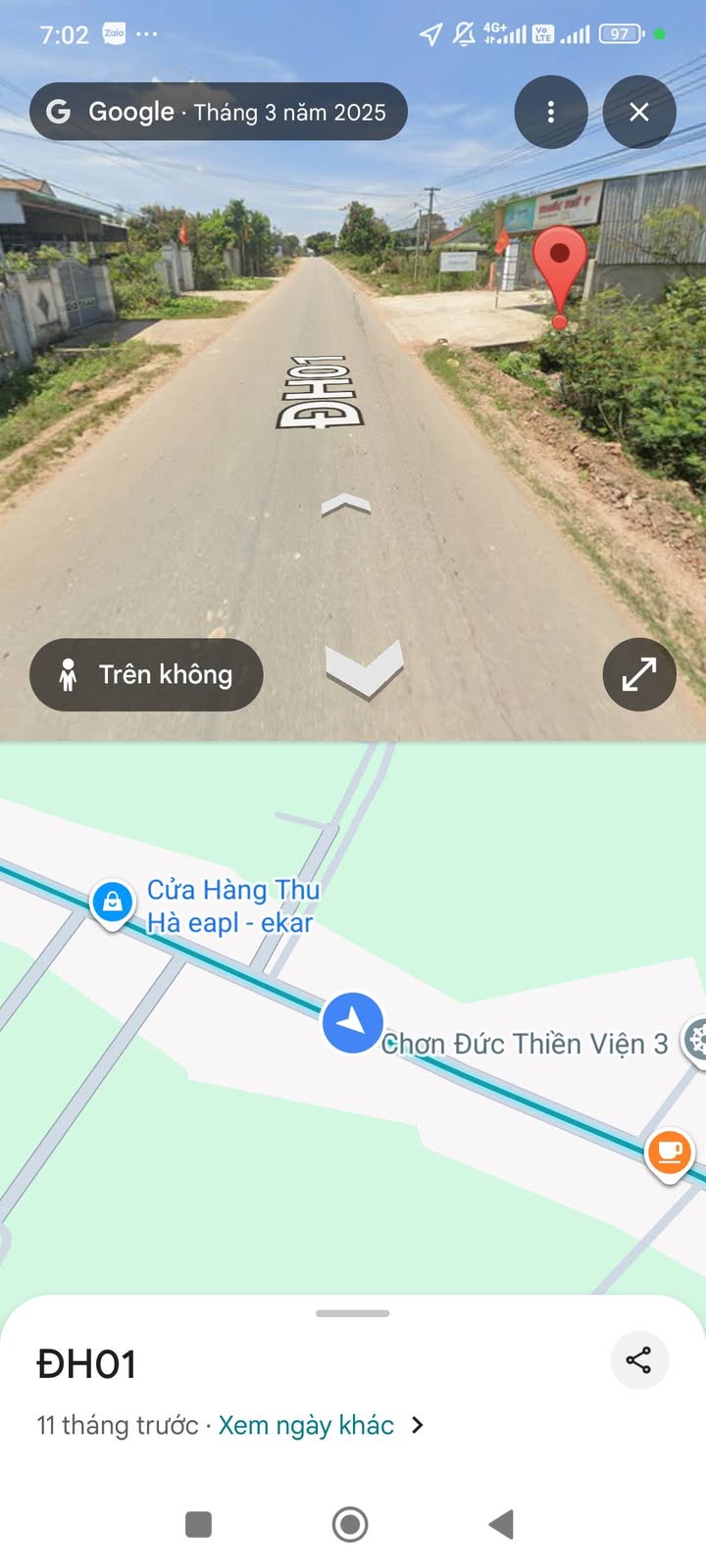Tap the Trên không button
Image resolution: width=706 pixels, height=1568 pixels.
pos(146,674)
